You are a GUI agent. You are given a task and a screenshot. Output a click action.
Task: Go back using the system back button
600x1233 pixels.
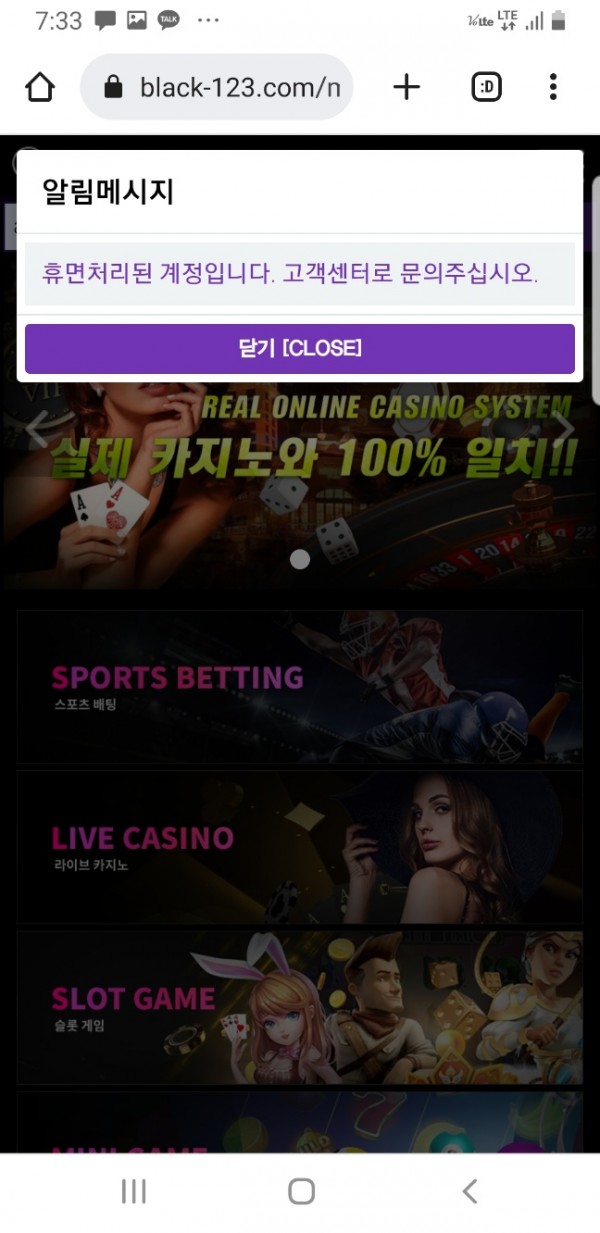point(469,1191)
